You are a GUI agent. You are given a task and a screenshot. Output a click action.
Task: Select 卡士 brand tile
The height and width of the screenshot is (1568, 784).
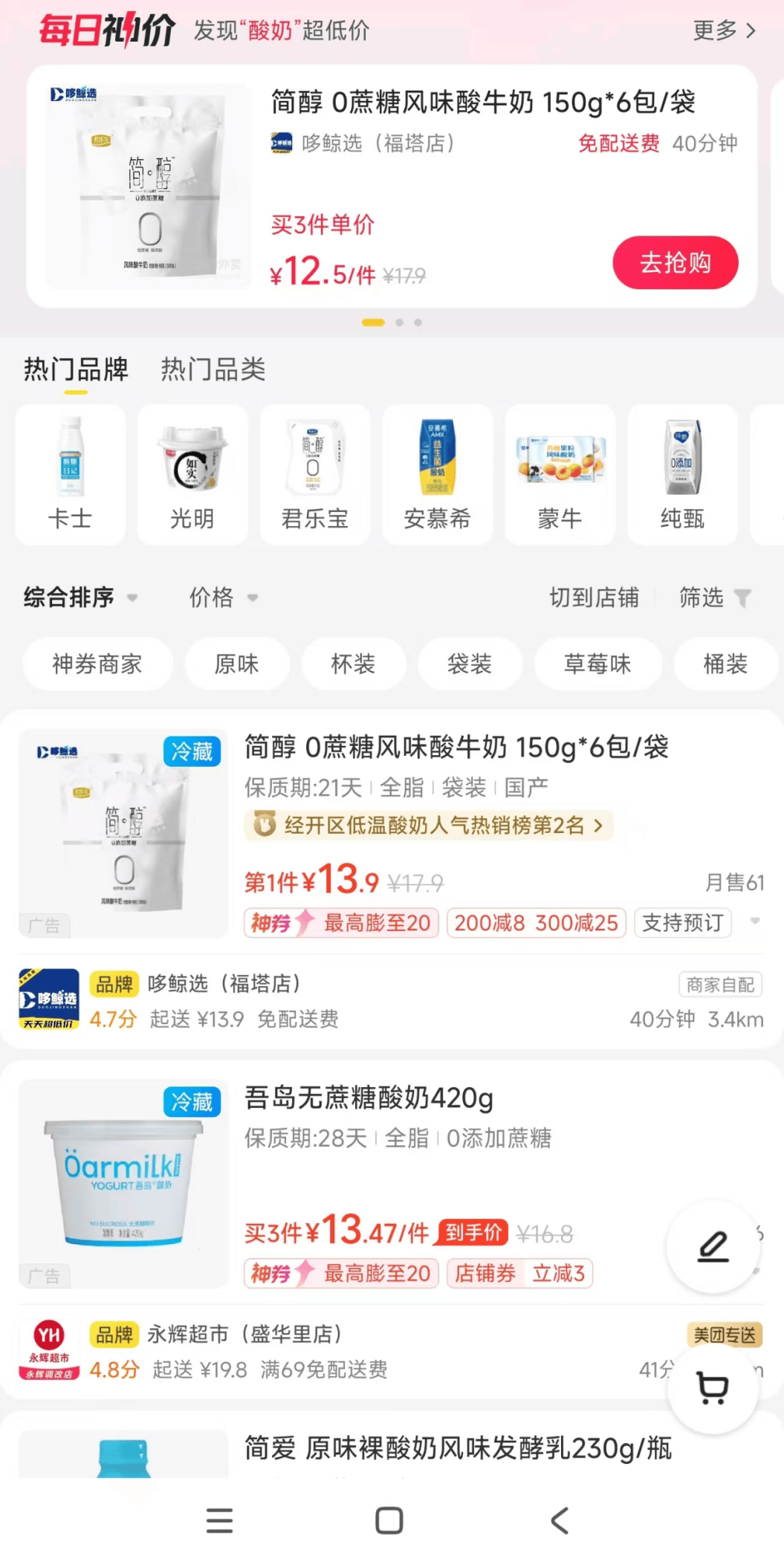click(x=70, y=475)
